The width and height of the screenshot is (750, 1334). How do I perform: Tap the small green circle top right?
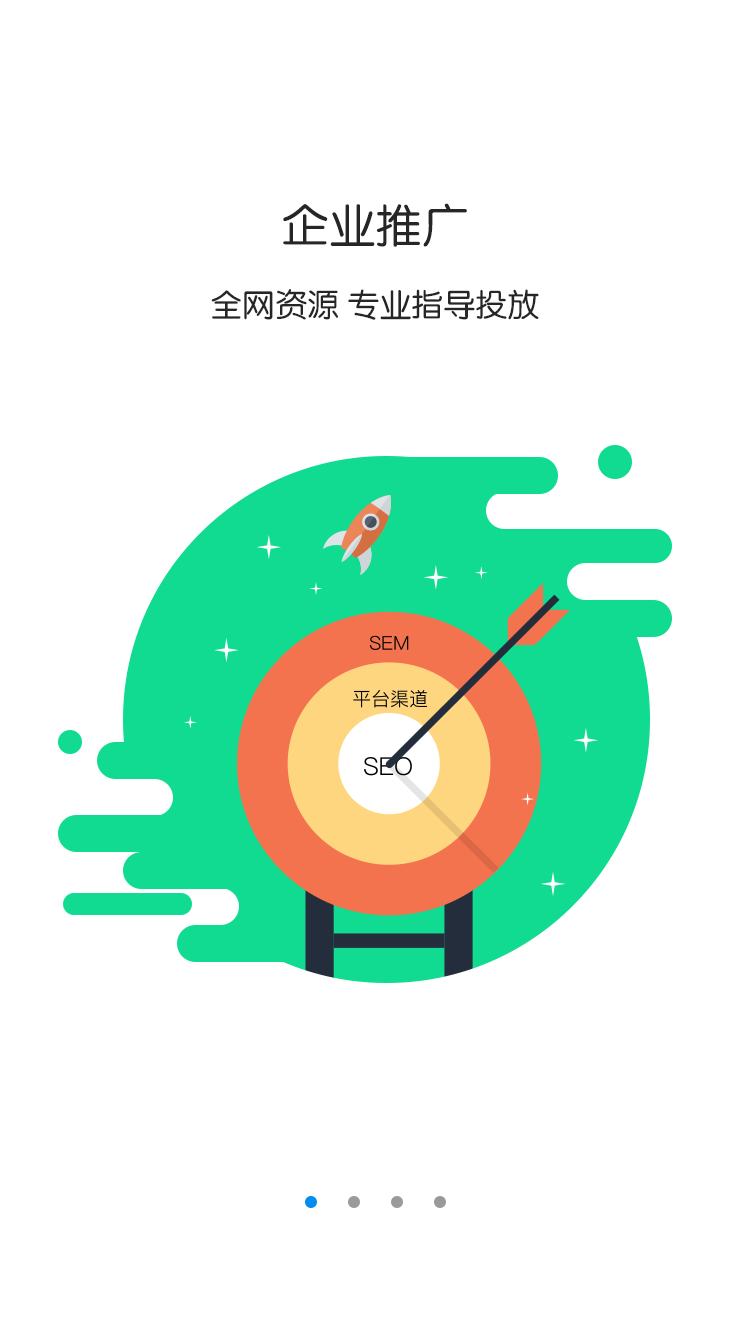[613, 463]
